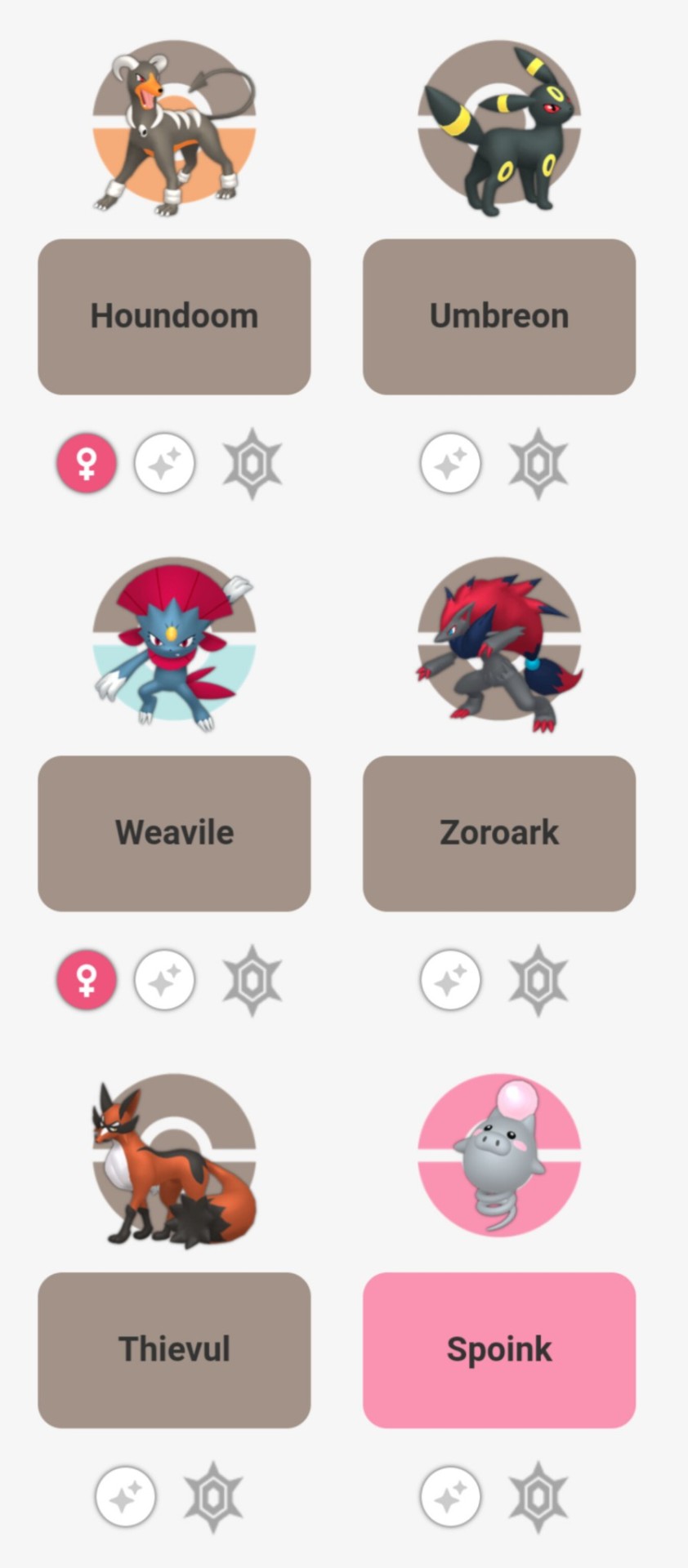Image resolution: width=688 pixels, height=1568 pixels.
Task: Show Zoroark's shiny sprite
Action: [x=450, y=979]
